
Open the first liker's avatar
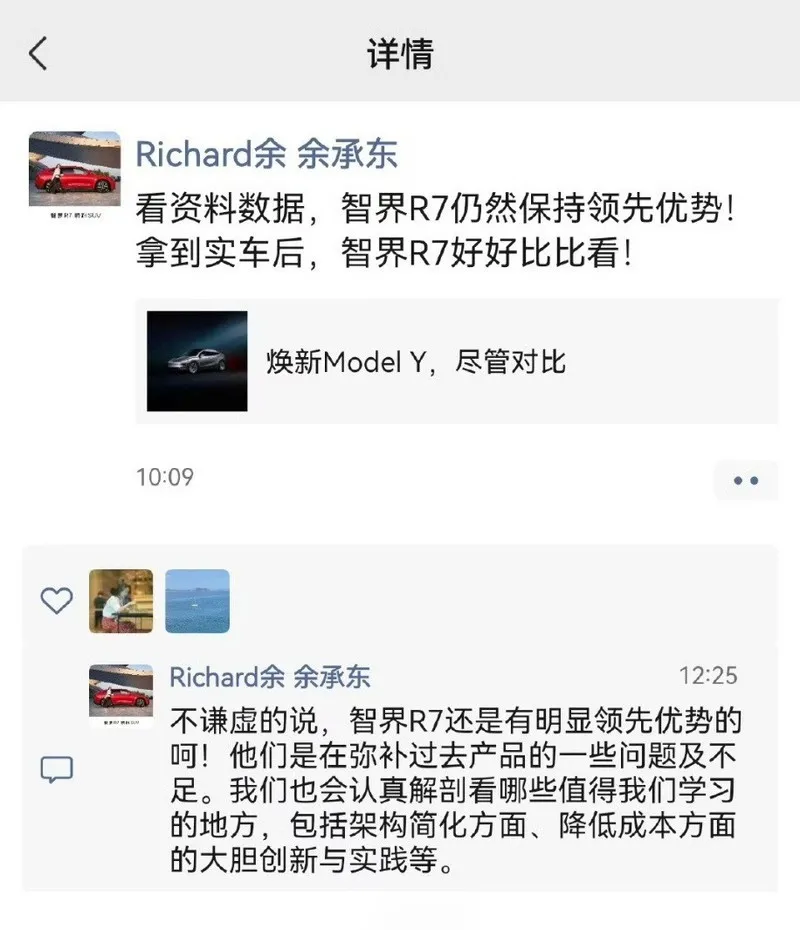point(121,601)
